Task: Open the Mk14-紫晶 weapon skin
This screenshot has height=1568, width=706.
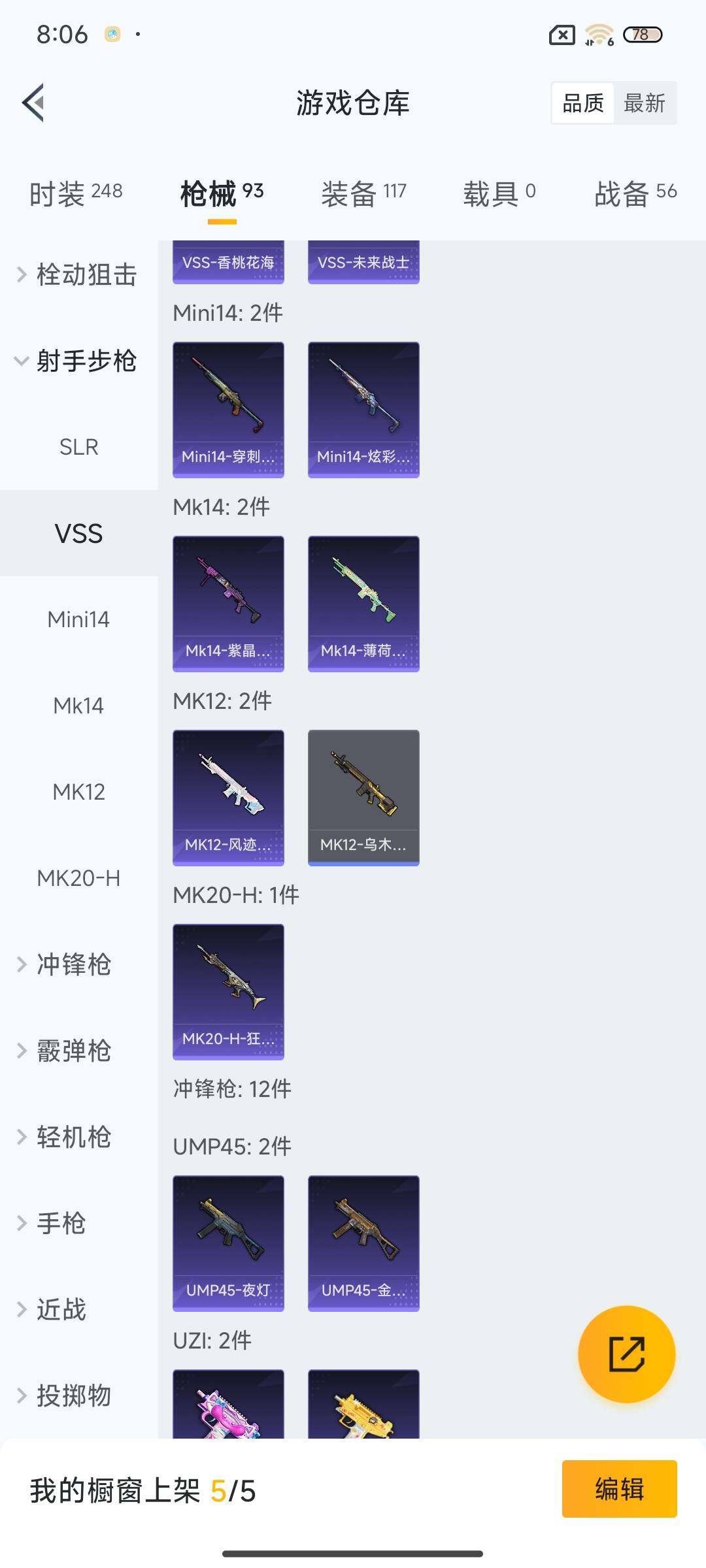Action: point(228,602)
